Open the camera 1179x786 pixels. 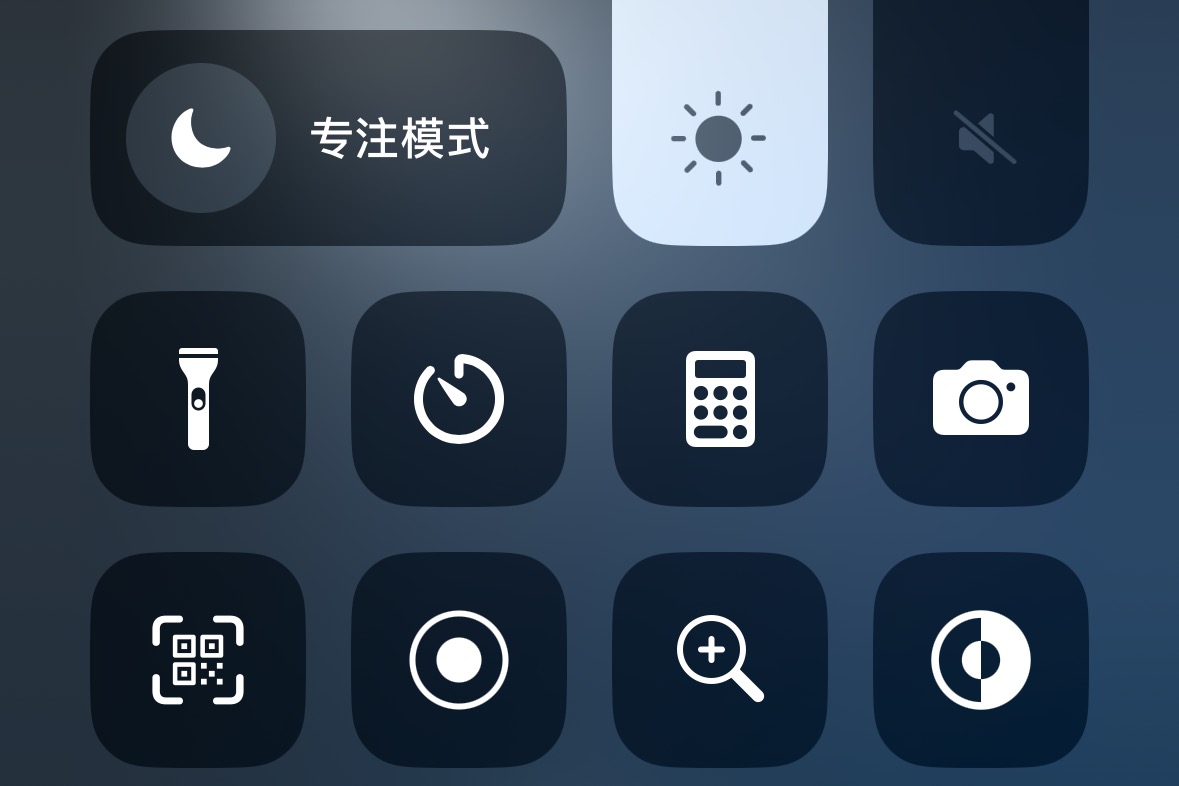pyautogui.click(x=981, y=398)
